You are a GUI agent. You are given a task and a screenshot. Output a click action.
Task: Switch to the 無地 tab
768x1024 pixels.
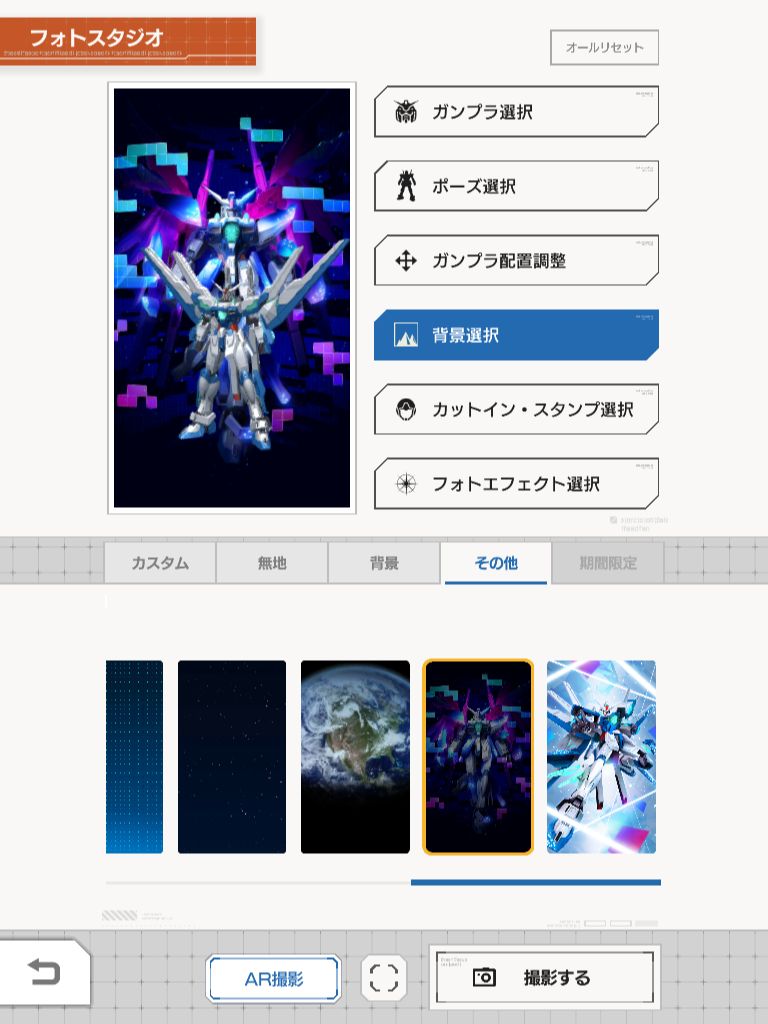click(x=272, y=563)
